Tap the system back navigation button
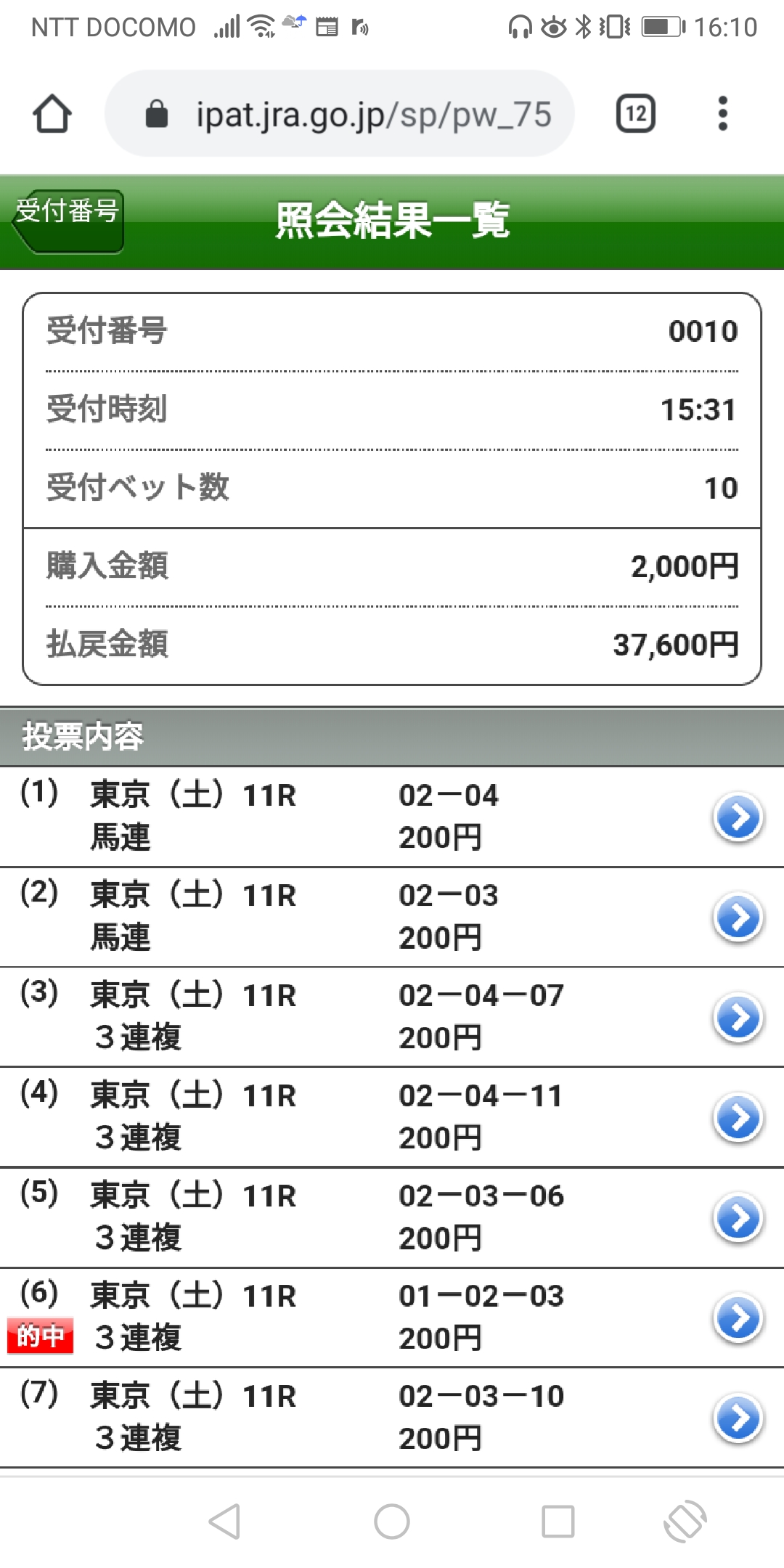The image size is (784, 1568). (224, 1521)
